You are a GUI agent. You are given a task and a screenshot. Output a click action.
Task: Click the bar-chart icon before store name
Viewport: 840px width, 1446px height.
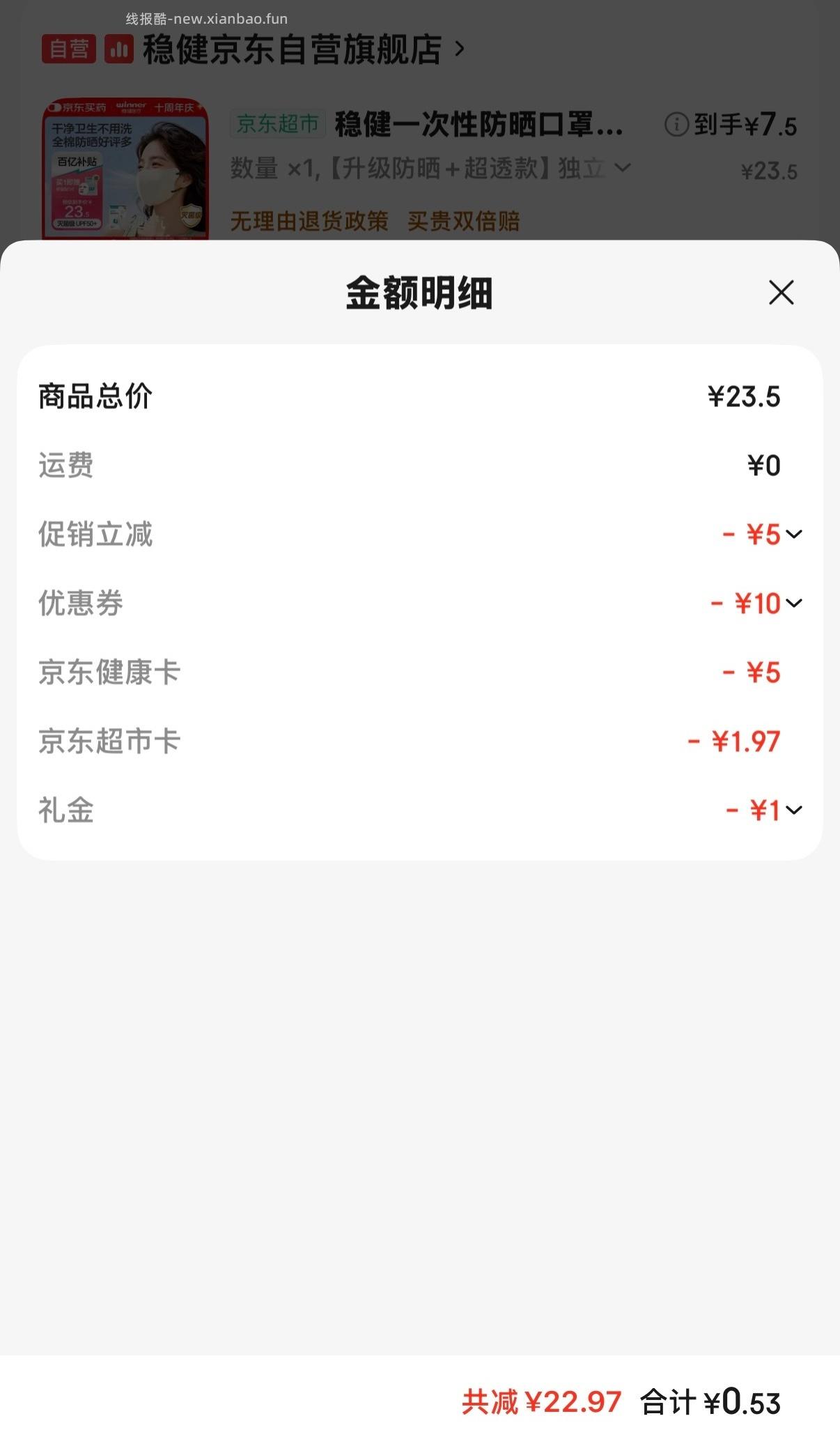pos(120,49)
